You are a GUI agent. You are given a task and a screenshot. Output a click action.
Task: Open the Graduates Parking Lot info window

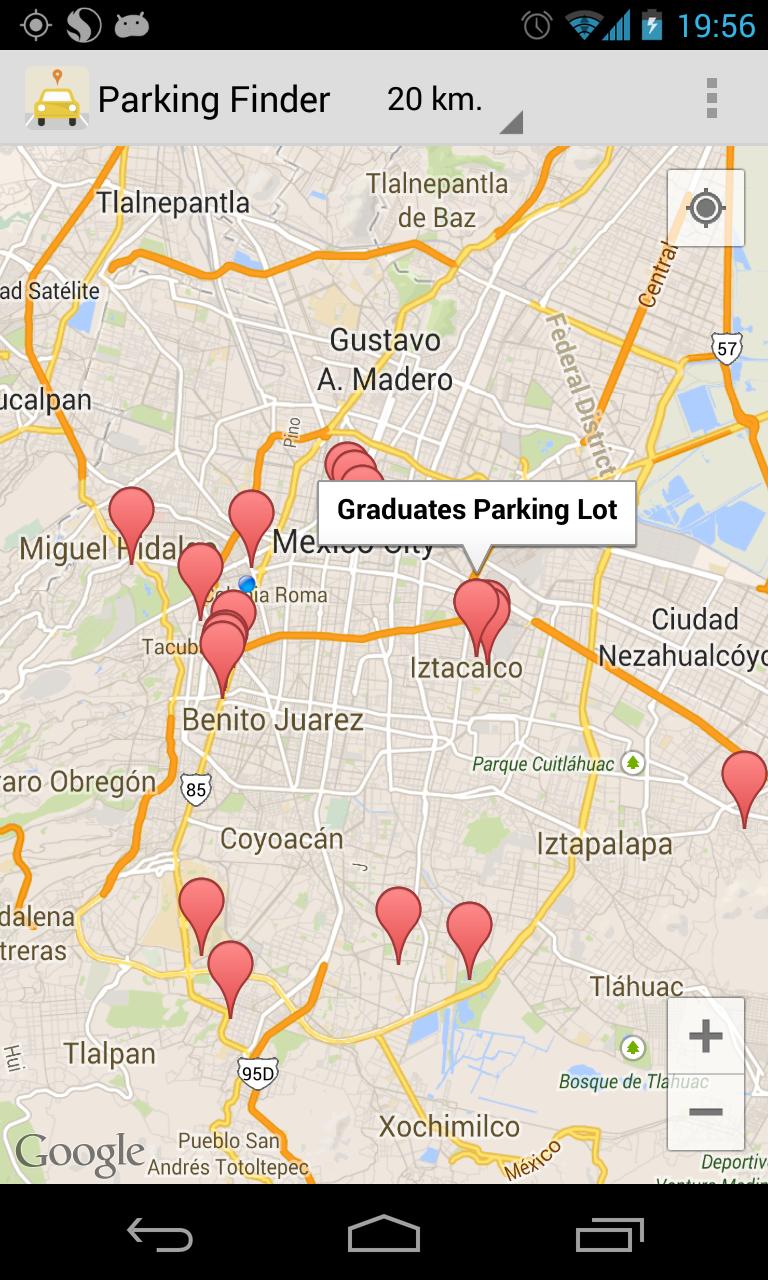pyautogui.click(x=477, y=510)
